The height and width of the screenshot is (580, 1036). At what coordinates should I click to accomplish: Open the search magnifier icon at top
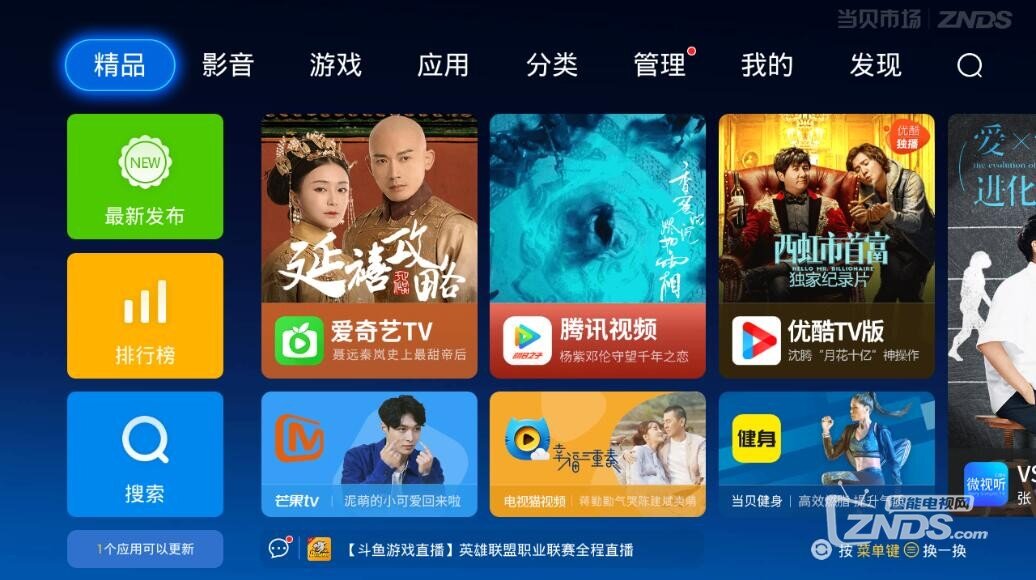(969, 66)
